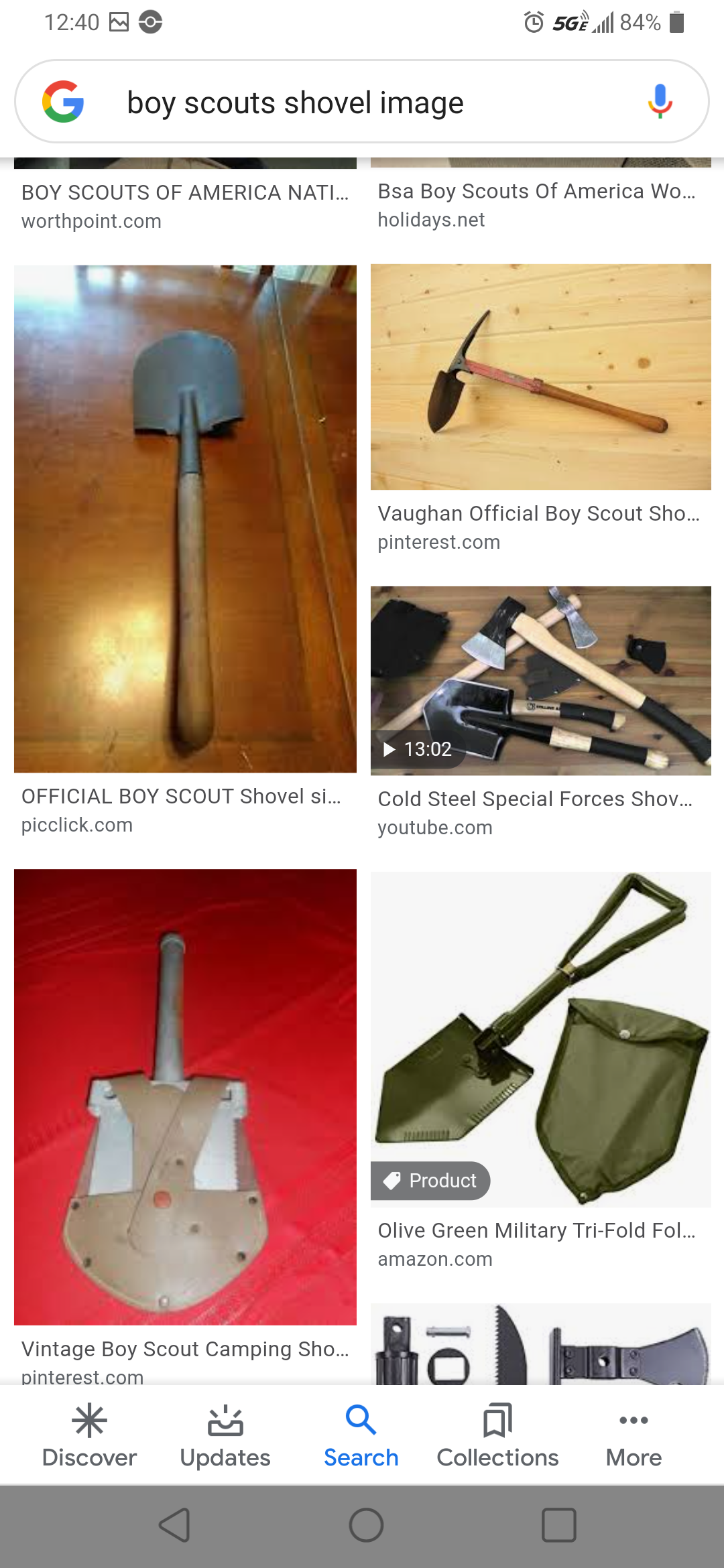Tap the voice search microphone
Viewport: 724px width, 1568px height.
pos(660,102)
